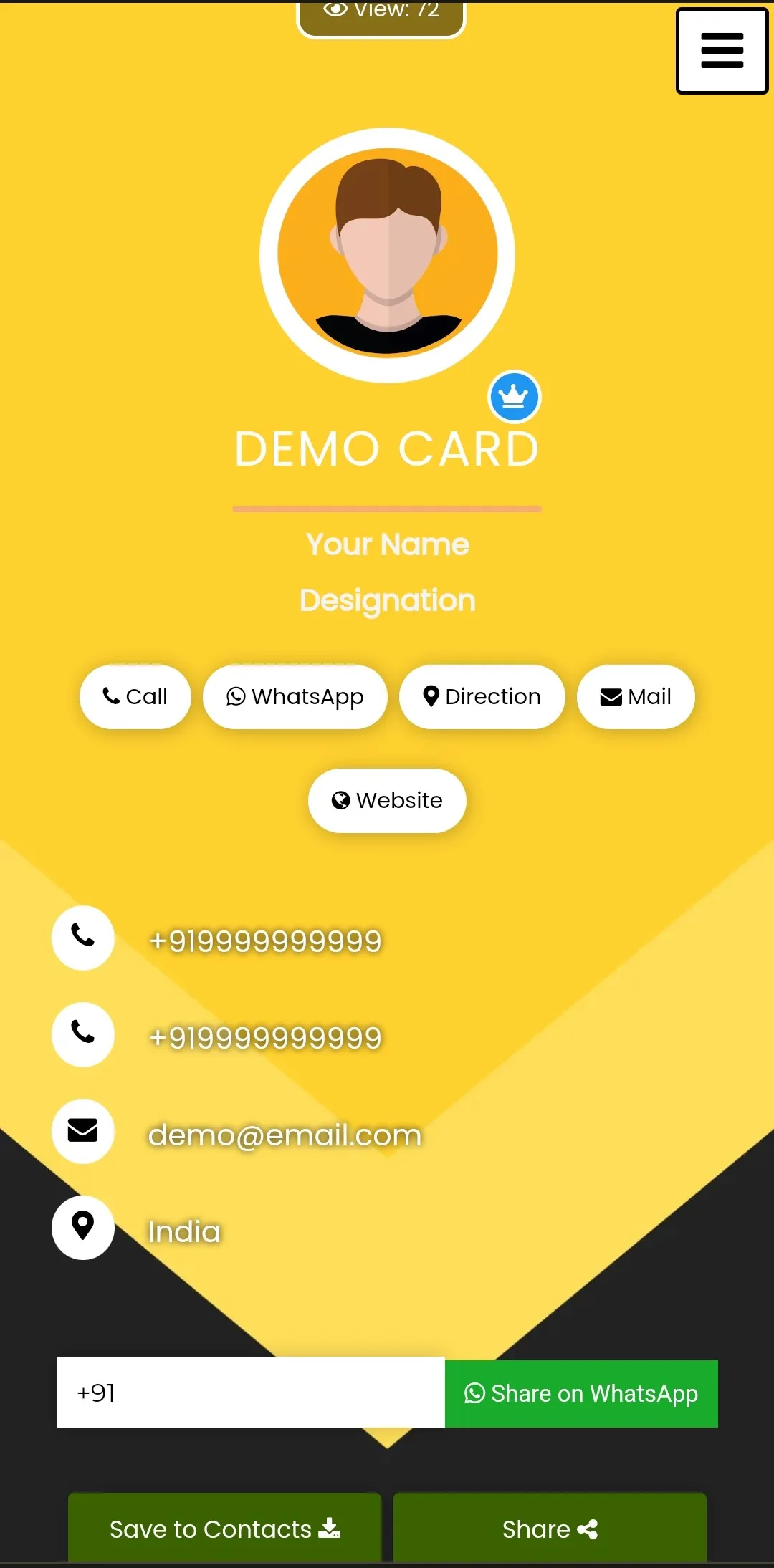This screenshot has height=1568, width=774.
Task: Tap the Share button
Action: (x=550, y=1529)
